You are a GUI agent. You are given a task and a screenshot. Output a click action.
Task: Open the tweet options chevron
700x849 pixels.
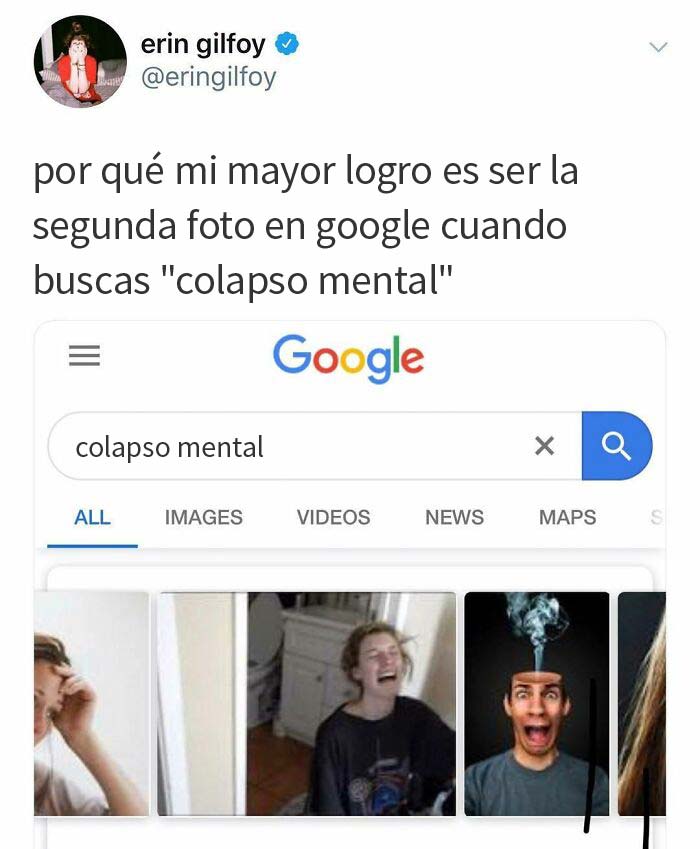(x=657, y=47)
